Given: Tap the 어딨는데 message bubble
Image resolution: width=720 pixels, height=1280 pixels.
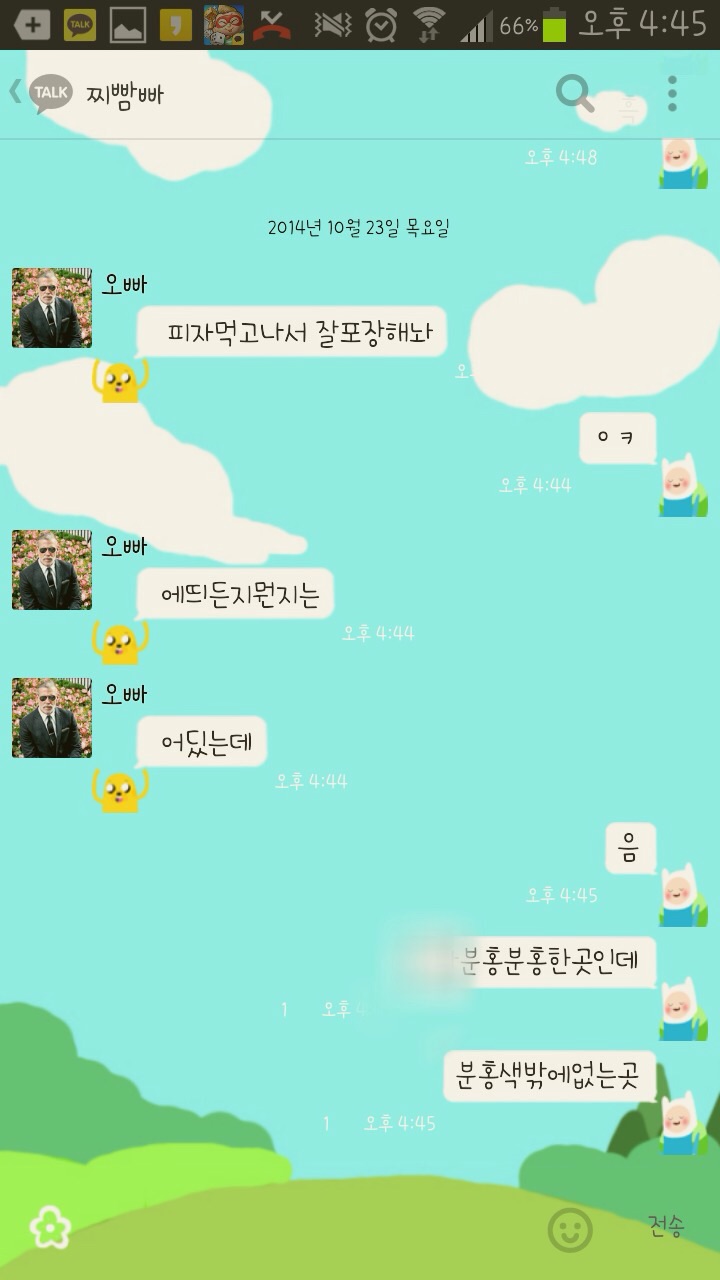Looking at the screenshot, I should 200,741.
